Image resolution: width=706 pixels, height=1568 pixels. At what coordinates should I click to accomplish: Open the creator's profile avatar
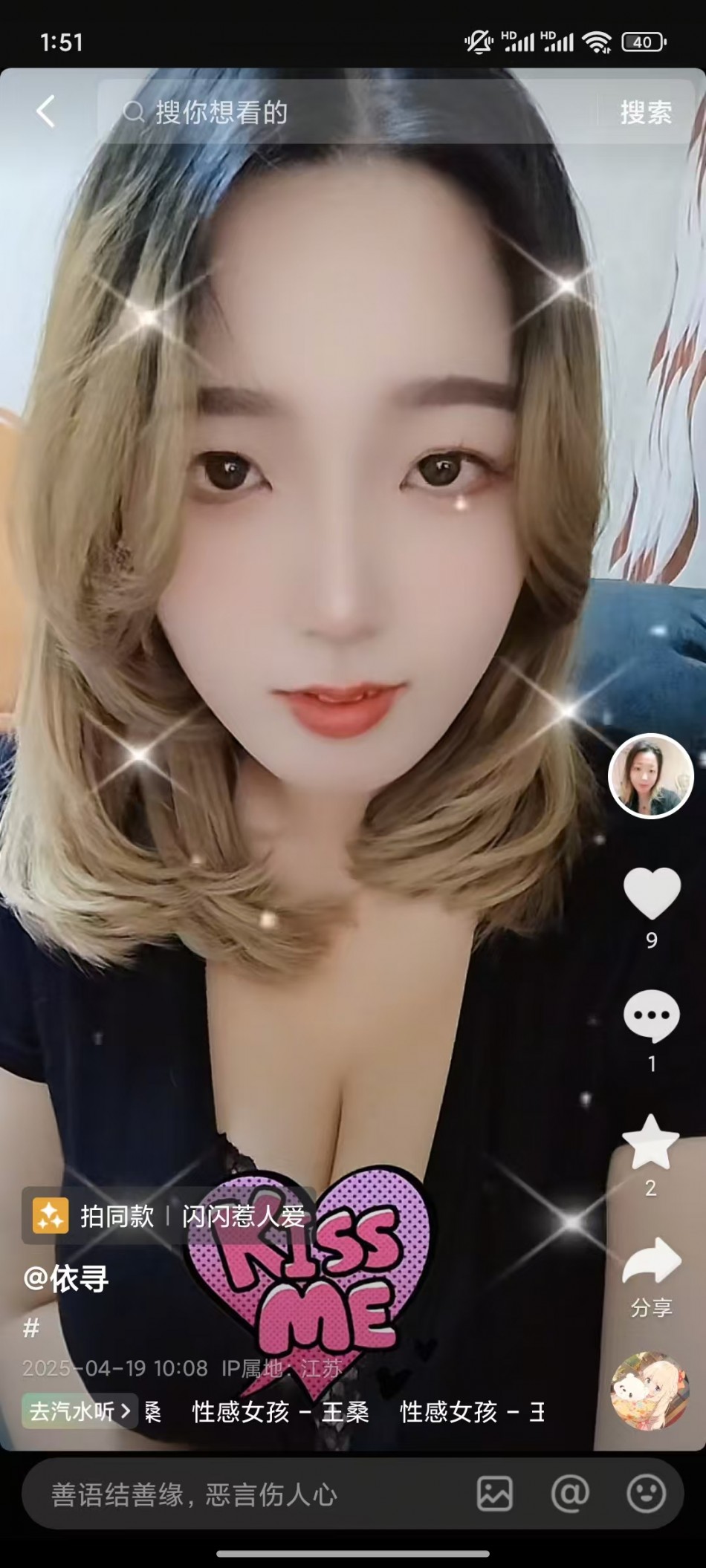pos(650,776)
